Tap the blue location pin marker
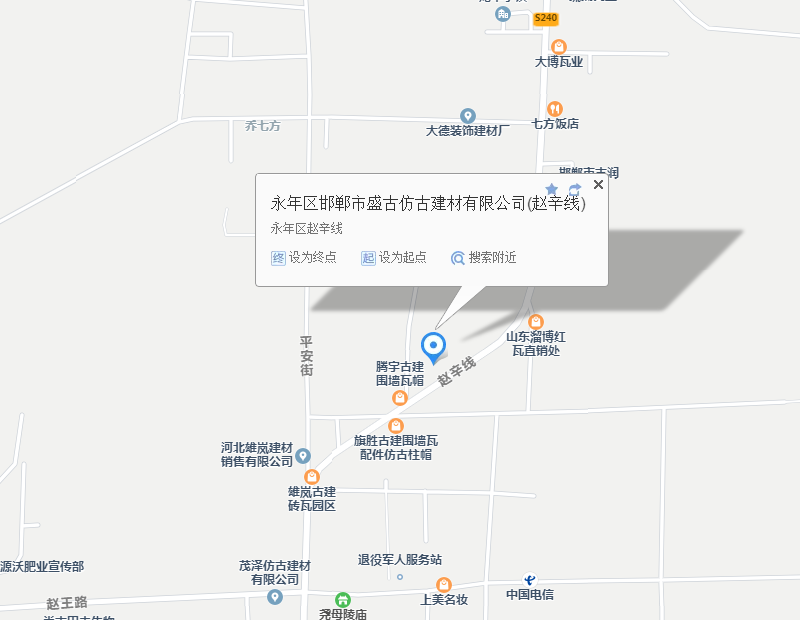800x620 pixels. 433,346
